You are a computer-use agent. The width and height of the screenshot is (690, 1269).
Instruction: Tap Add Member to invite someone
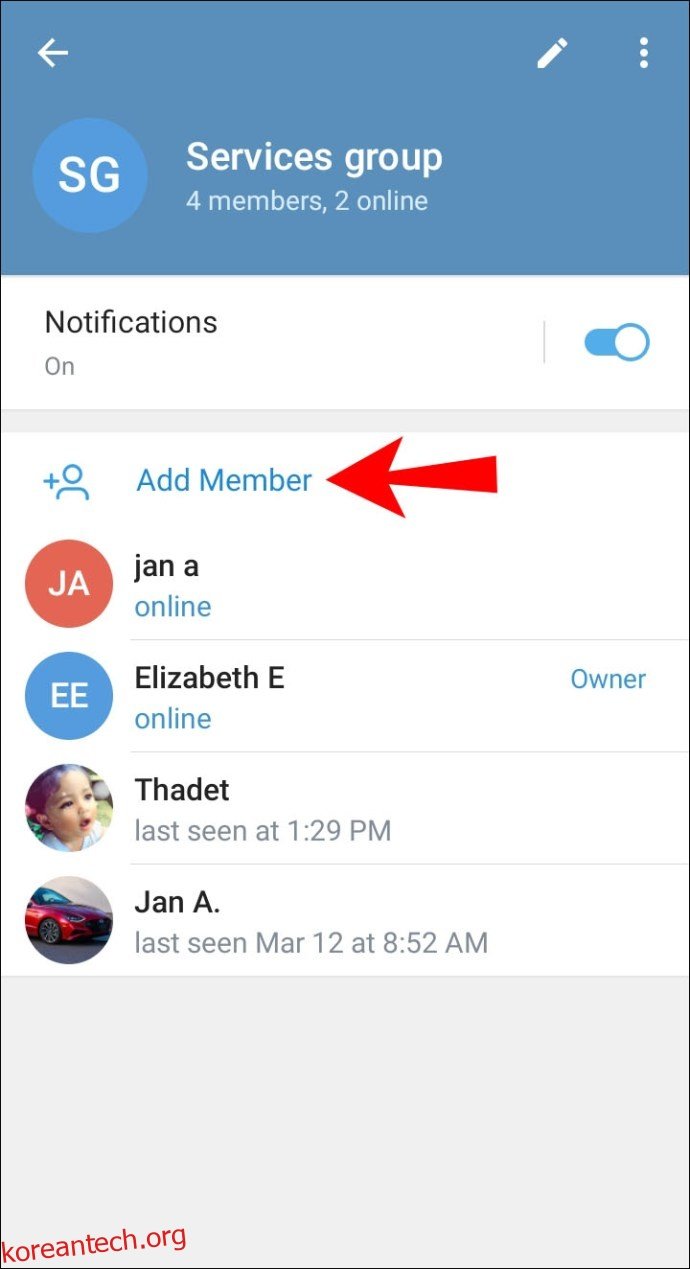coord(224,481)
